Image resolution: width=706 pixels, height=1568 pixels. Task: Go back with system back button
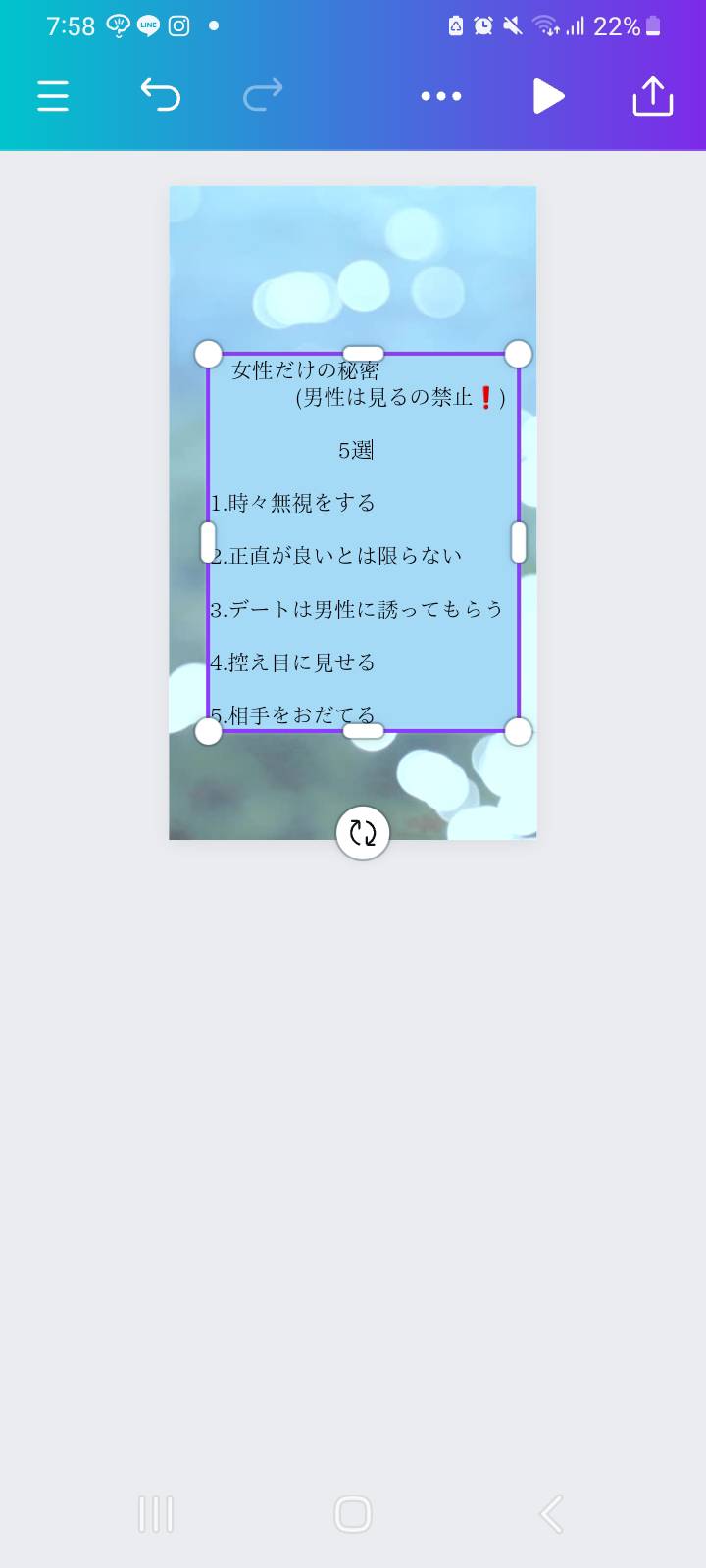(551, 1514)
